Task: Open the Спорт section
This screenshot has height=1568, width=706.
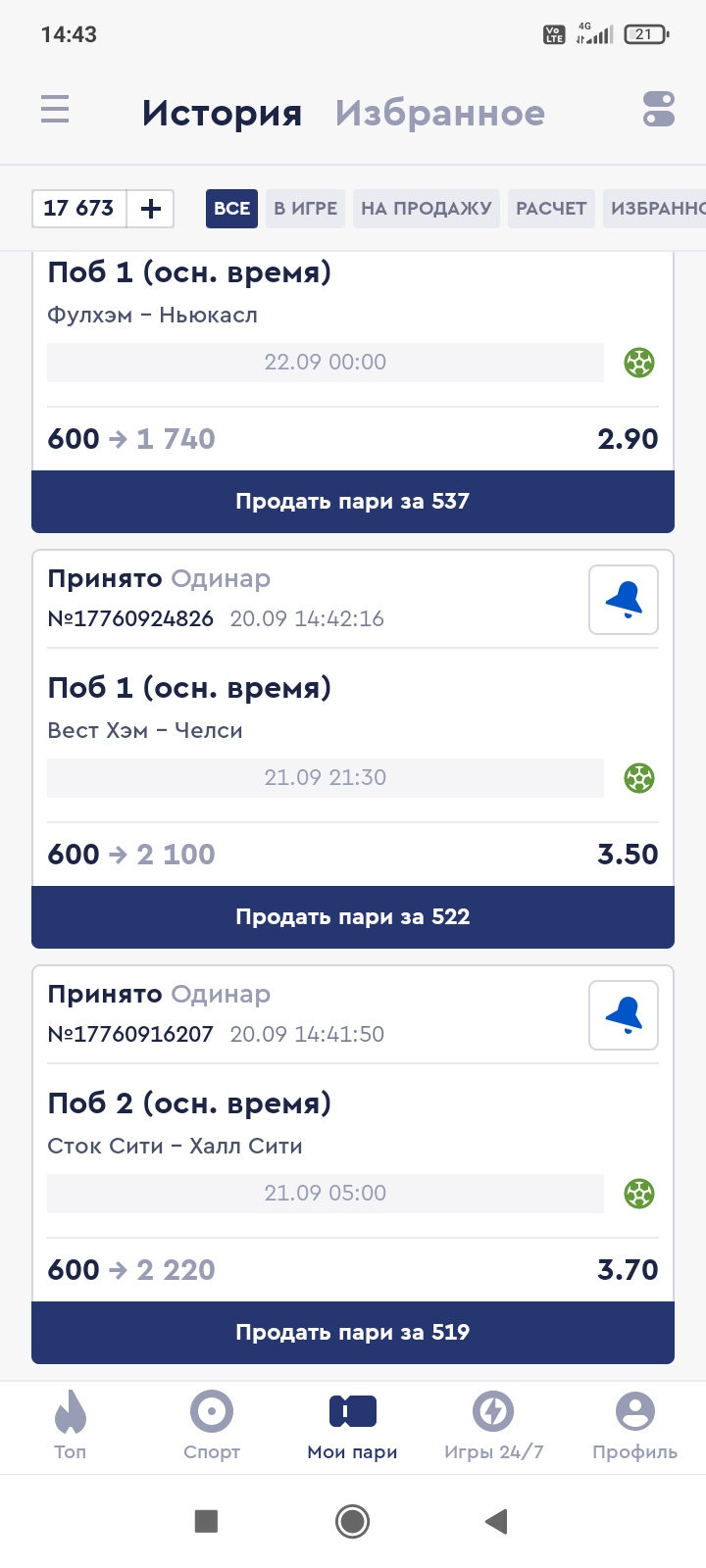Action: (x=212, y=1424)
